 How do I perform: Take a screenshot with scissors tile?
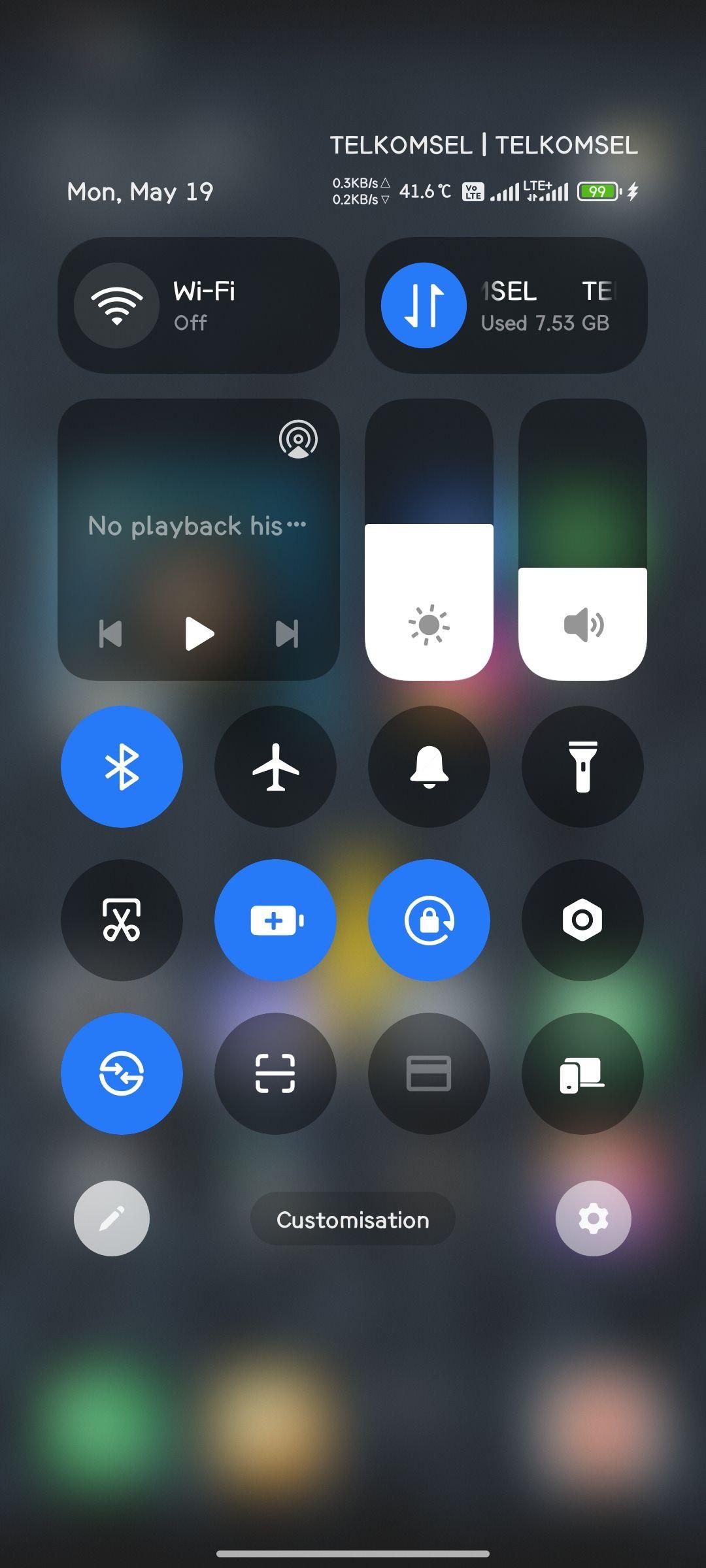[x=122, y=920]
